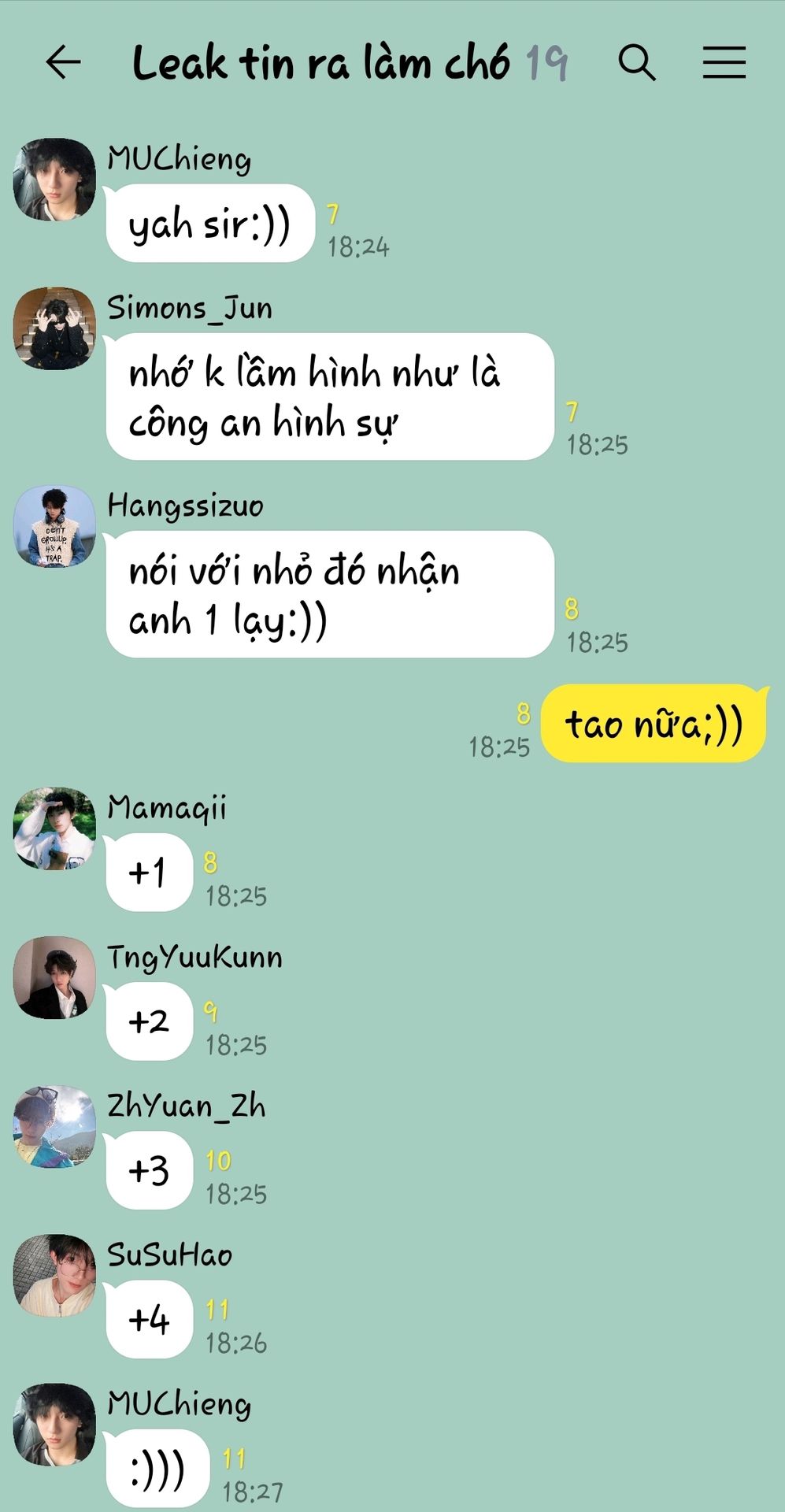
Task: Open TngYuuKunn's avatar
Action: [x=54, y=977]
